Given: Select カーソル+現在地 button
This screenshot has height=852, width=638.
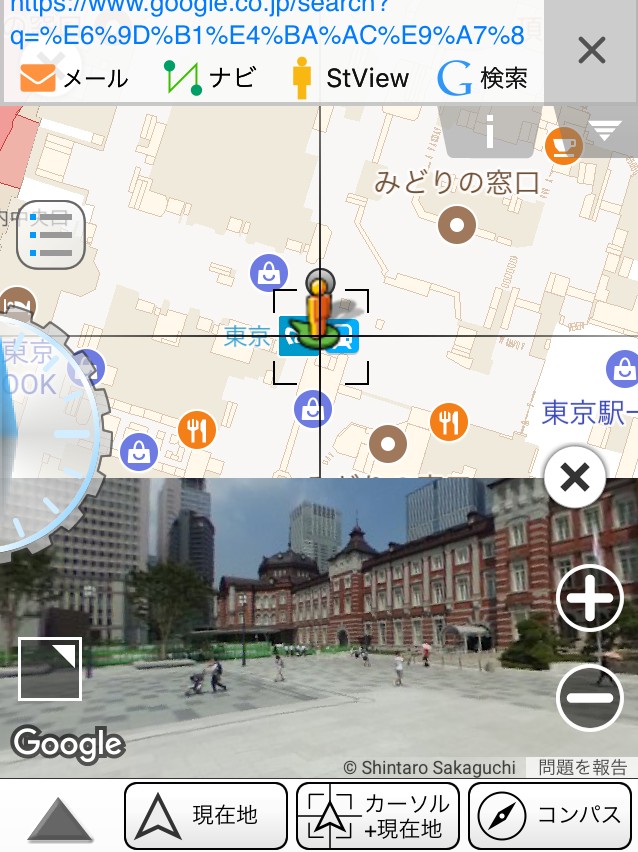Looking at the screenshot, I should 378,815.
